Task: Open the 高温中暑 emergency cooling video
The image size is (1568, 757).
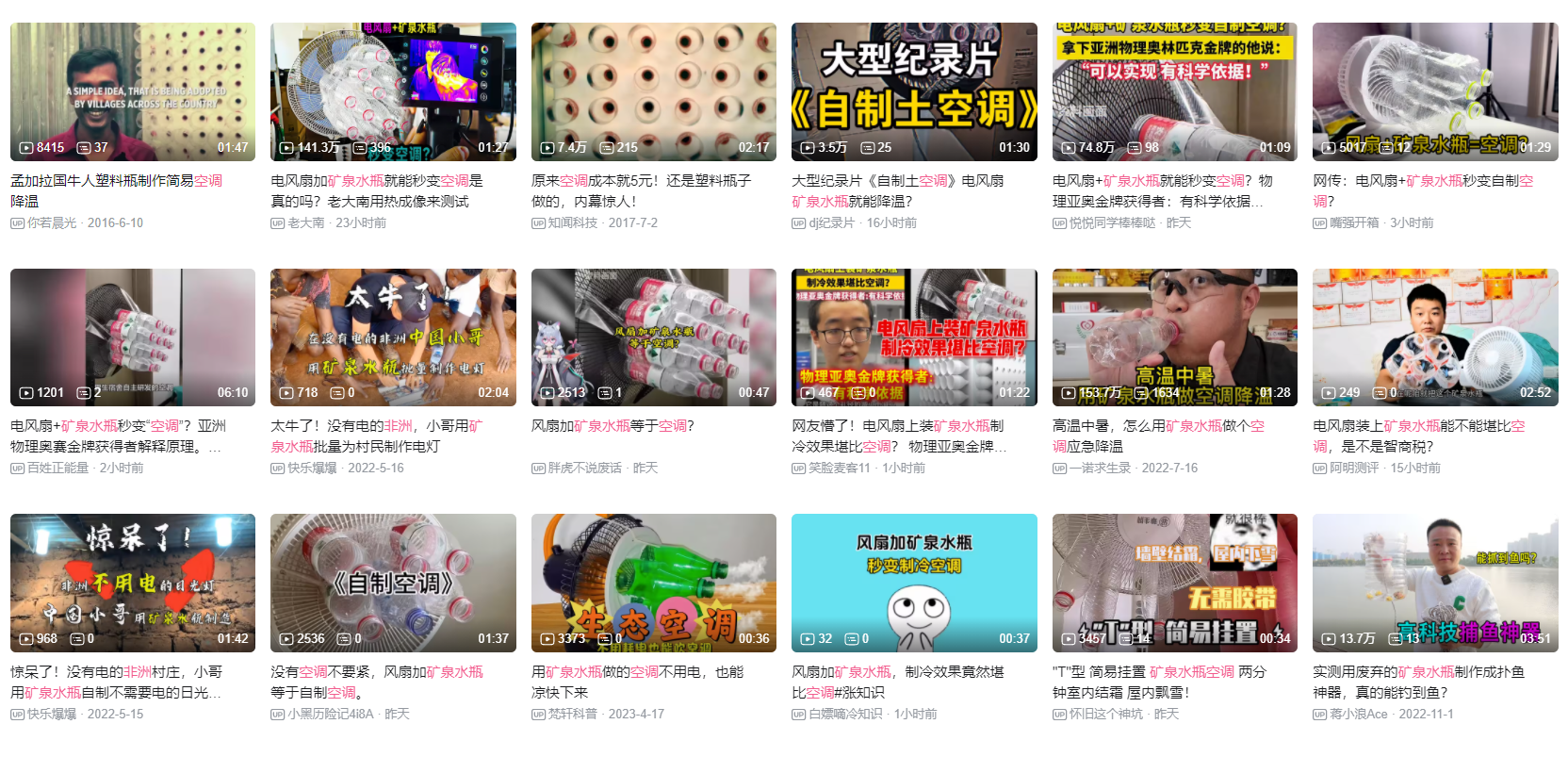Action: coord(1174,337)
